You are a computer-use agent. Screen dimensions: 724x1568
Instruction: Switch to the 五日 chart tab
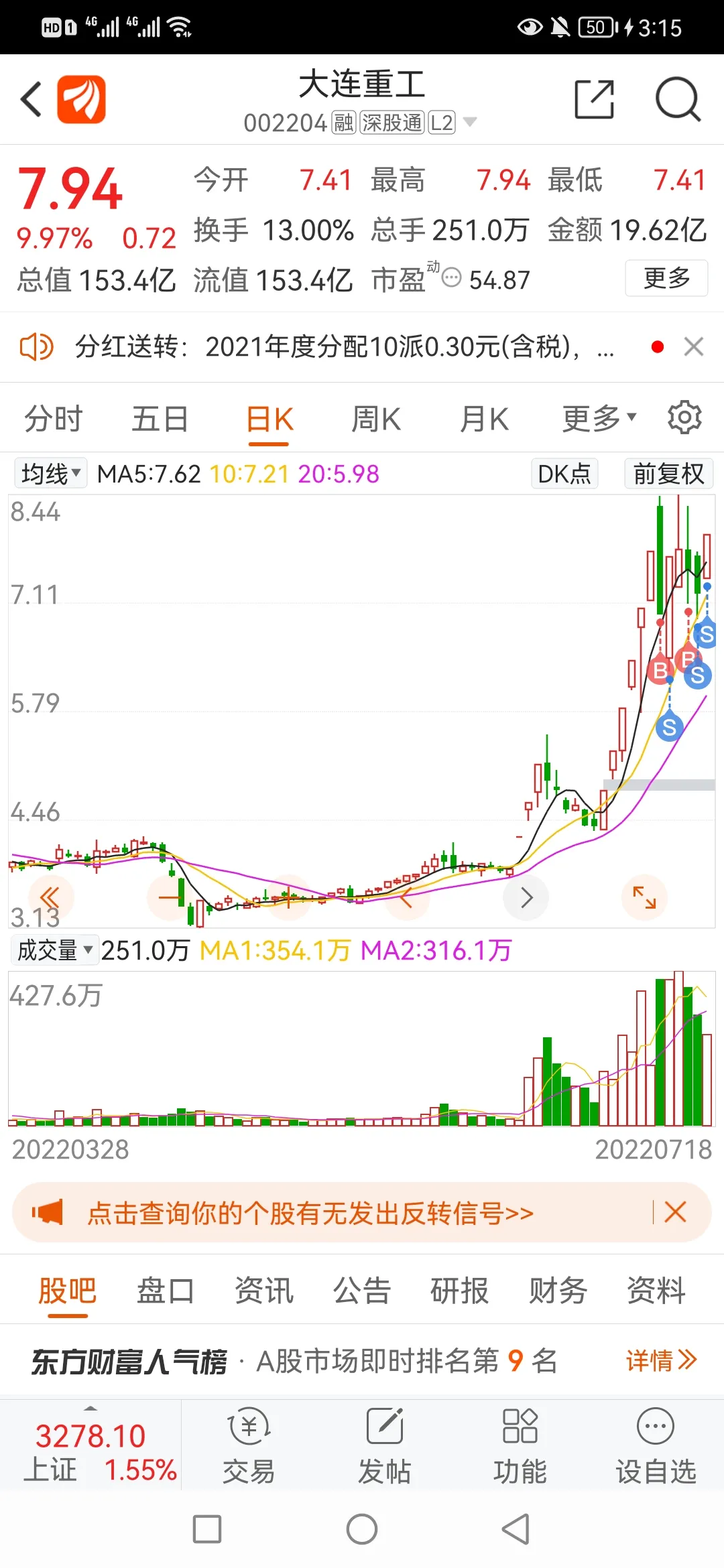[x=160, y=419]
